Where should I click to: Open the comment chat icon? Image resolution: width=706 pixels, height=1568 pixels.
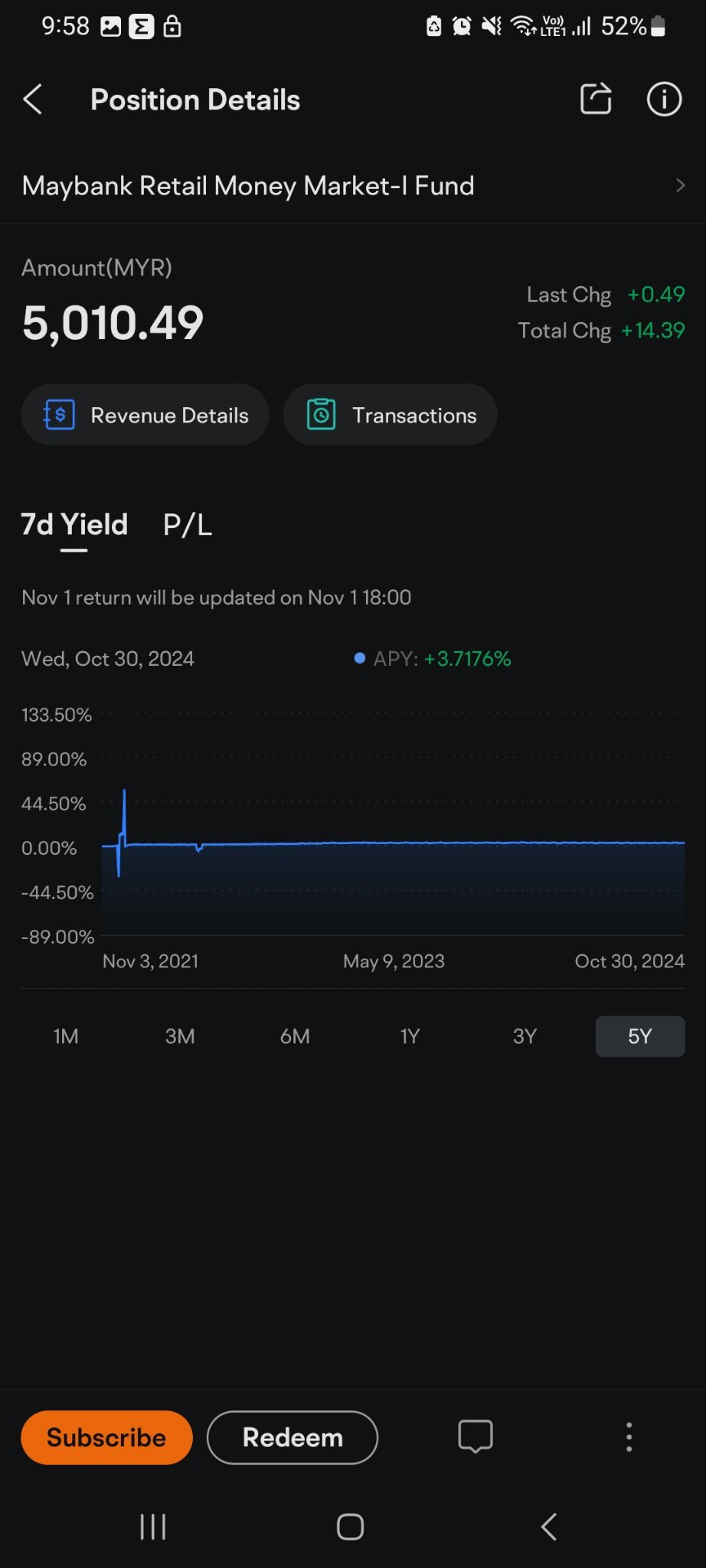pos(476,1436)
